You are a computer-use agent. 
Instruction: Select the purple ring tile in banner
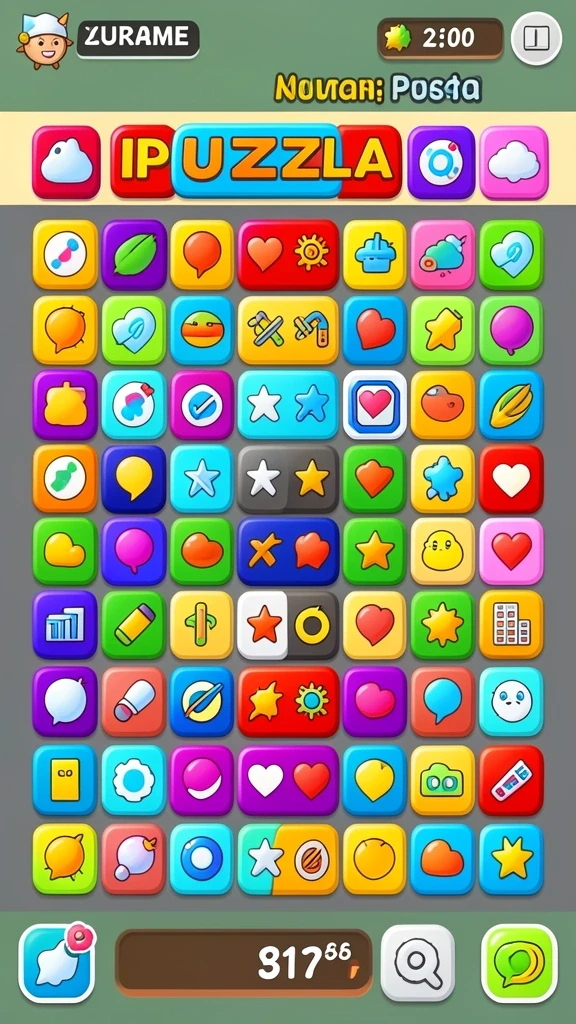(x=441, y=162)
